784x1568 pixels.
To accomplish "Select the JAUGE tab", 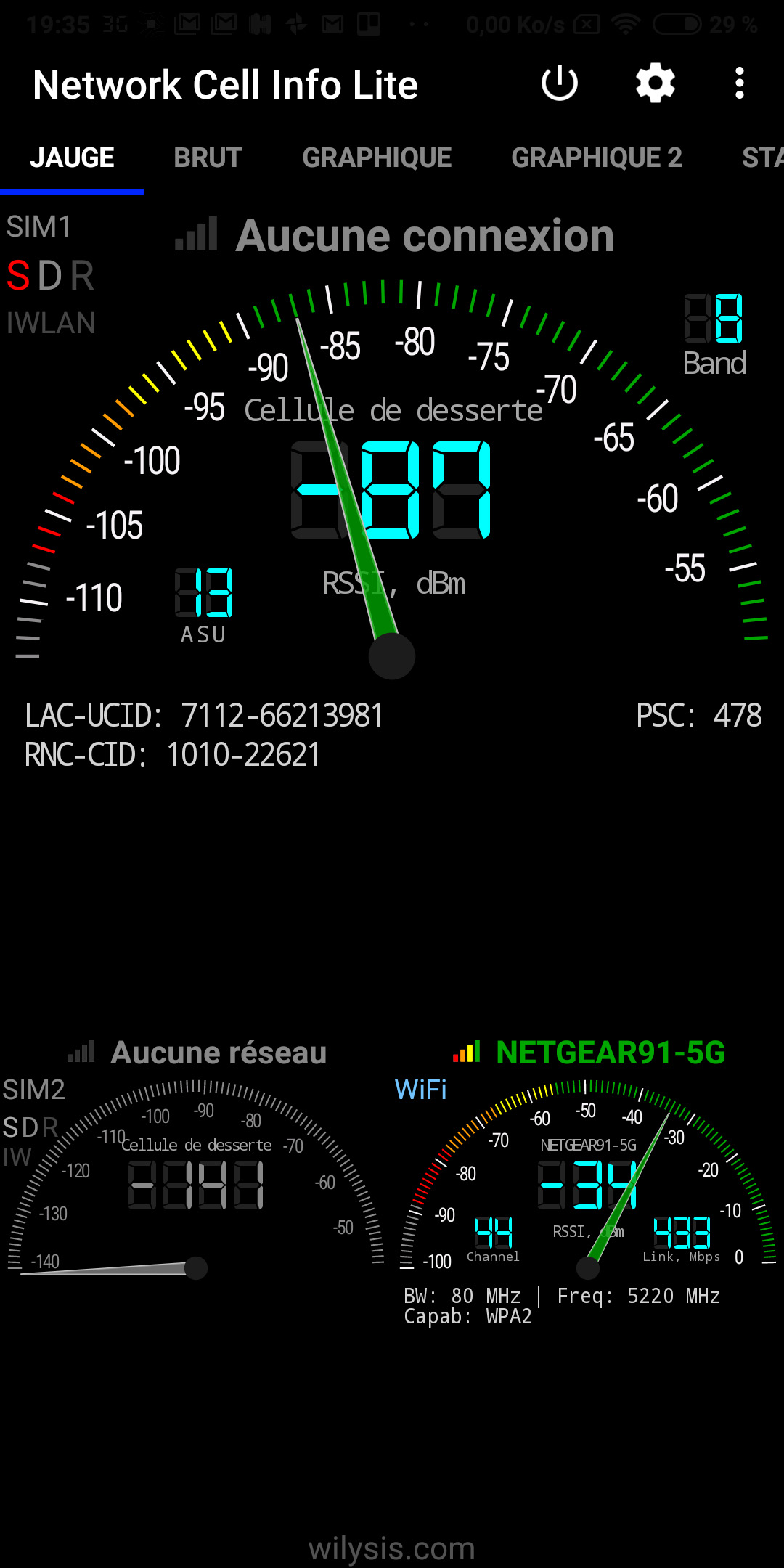I will [72, 158].
